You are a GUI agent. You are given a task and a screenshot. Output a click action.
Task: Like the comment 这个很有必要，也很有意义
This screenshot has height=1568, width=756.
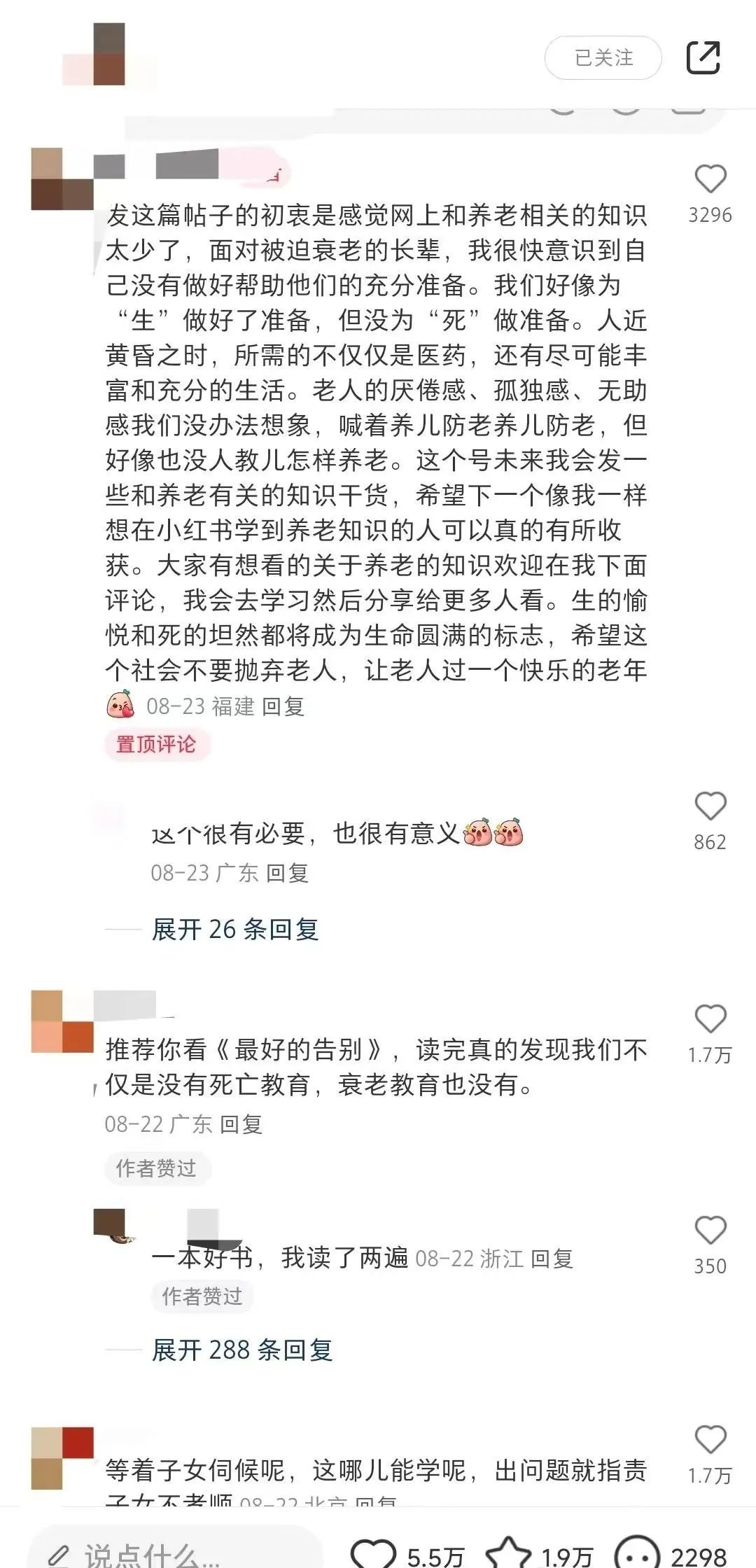pos(710,807)
